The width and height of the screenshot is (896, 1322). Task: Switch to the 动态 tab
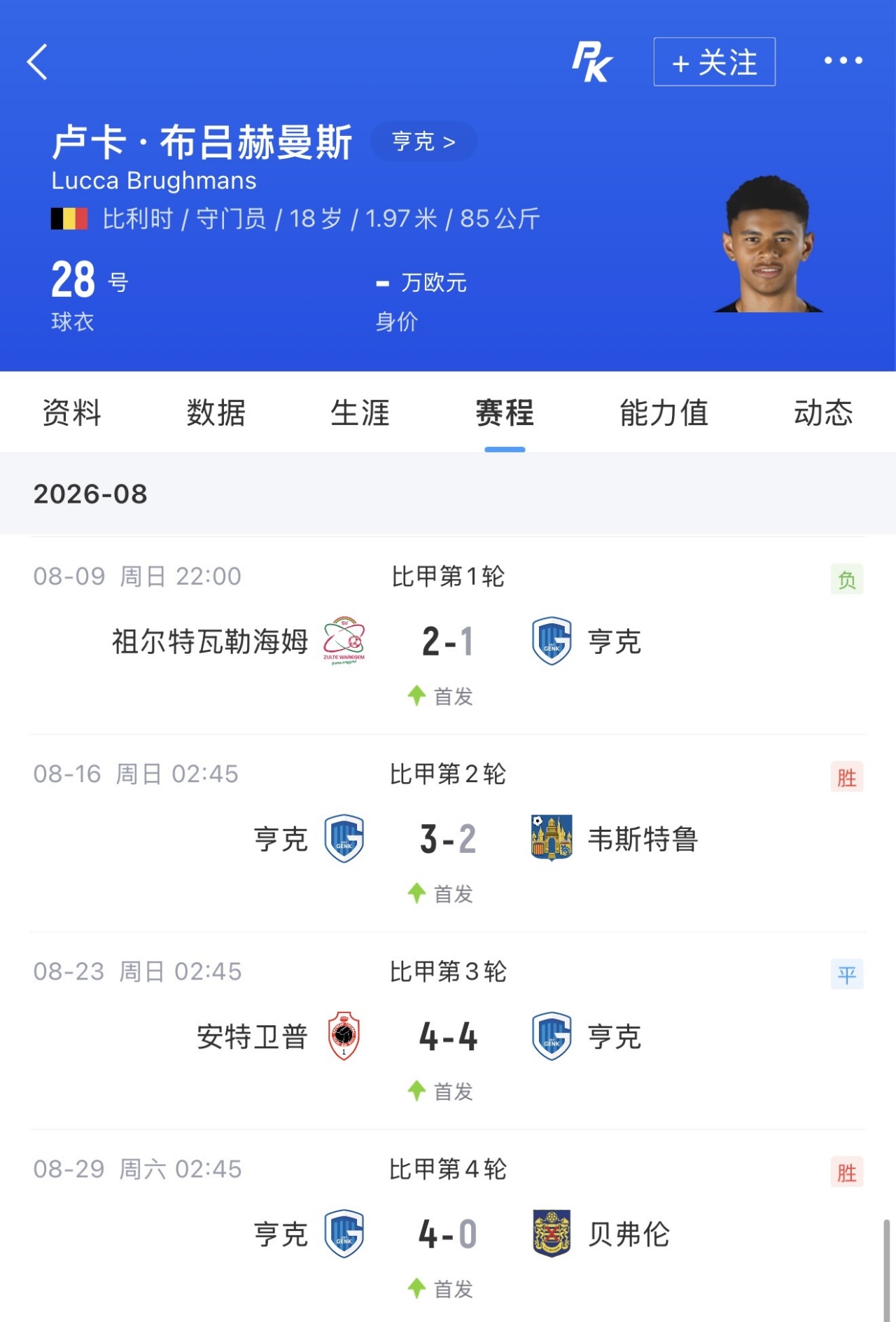coord(823,412)
